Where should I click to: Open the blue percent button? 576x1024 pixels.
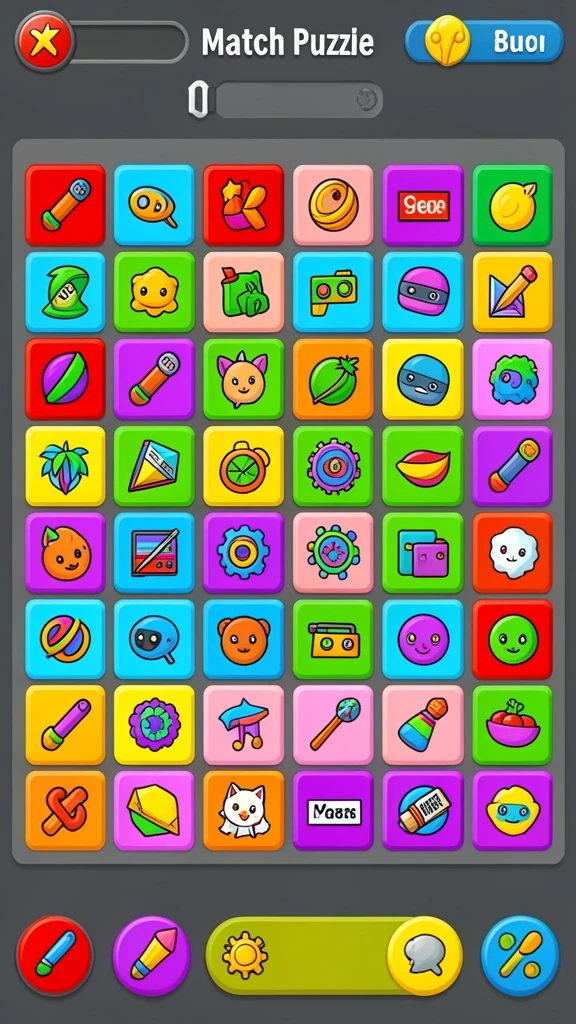(520, 955)
